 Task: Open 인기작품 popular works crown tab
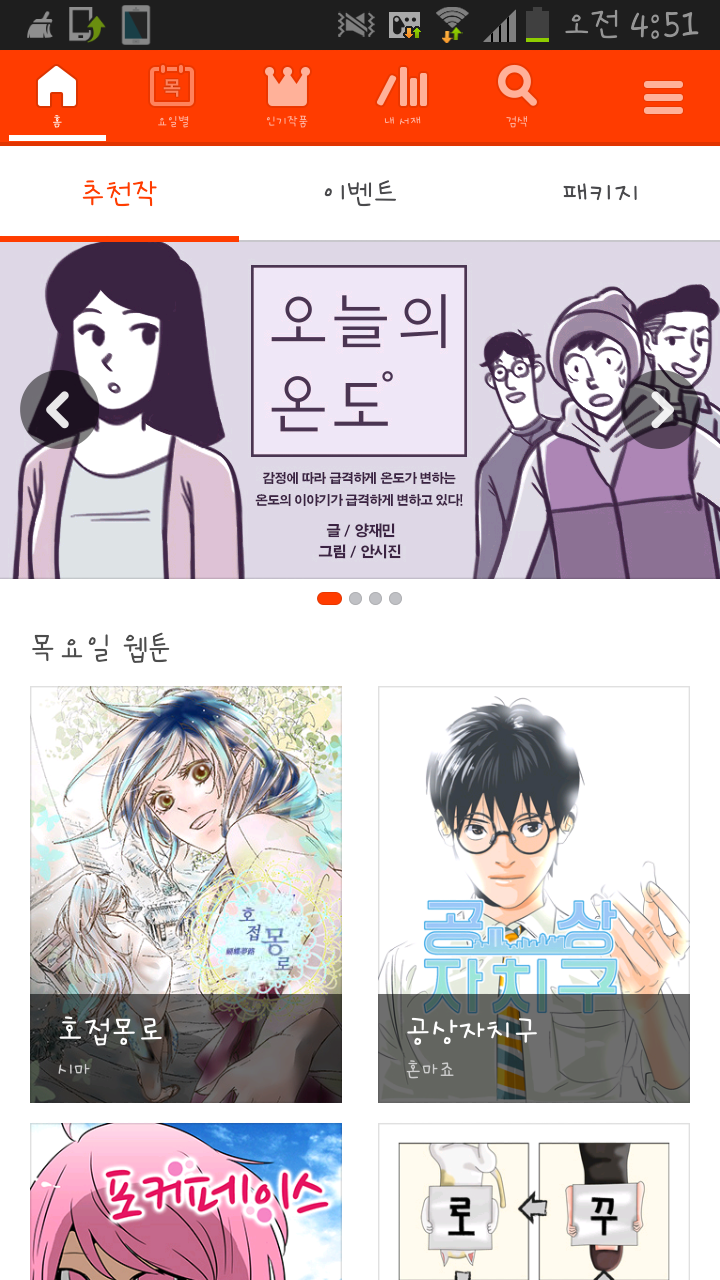pyautogui.click(x=287, y=97)
